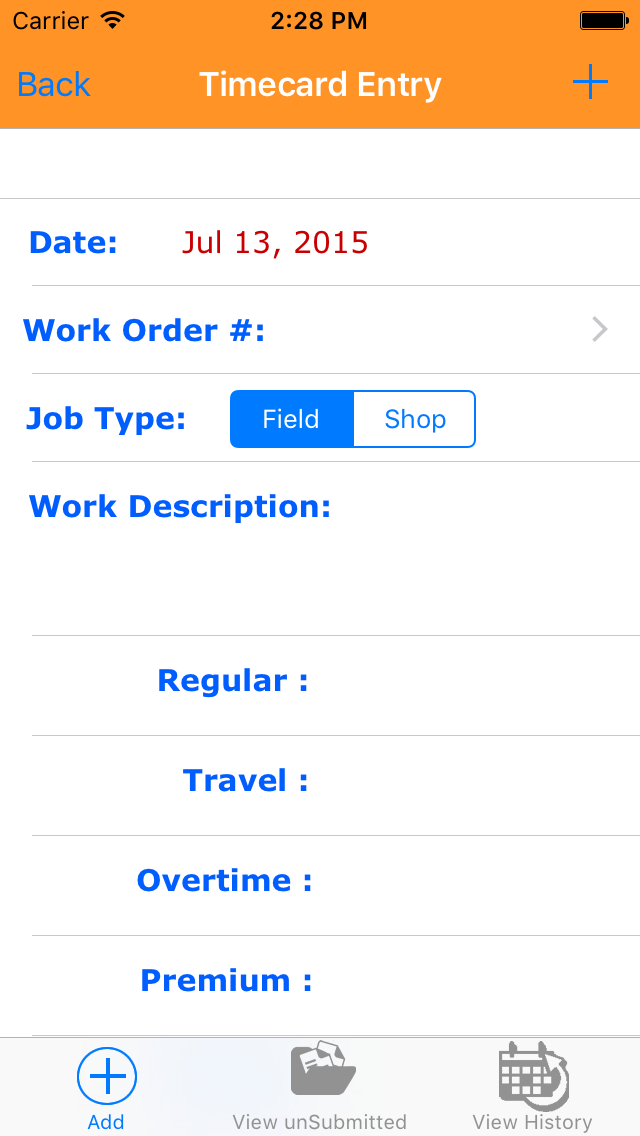
Task: Open the View History tab
Action: coord(532,1088)
